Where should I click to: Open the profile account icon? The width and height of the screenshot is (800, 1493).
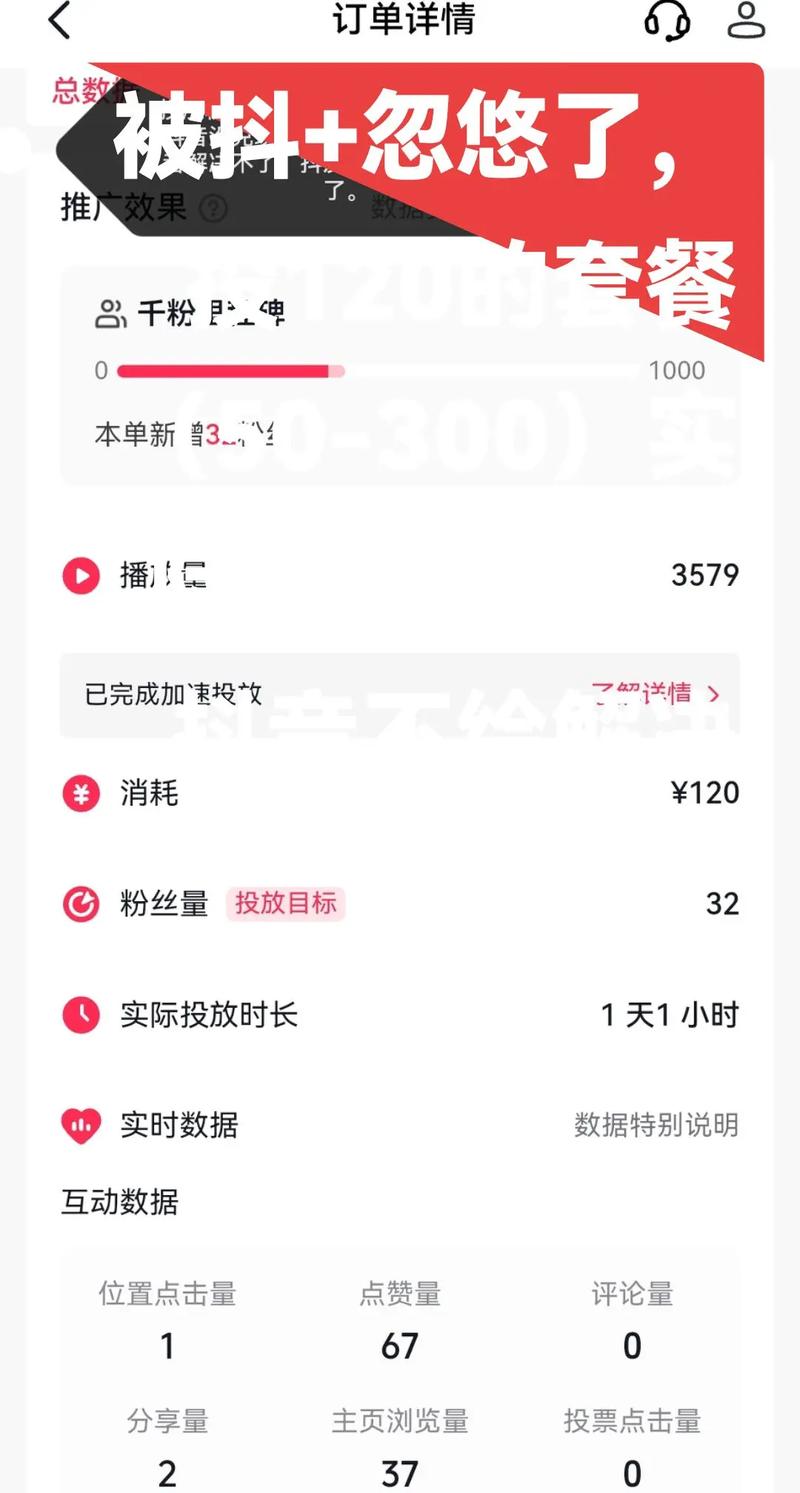[745, 21]
